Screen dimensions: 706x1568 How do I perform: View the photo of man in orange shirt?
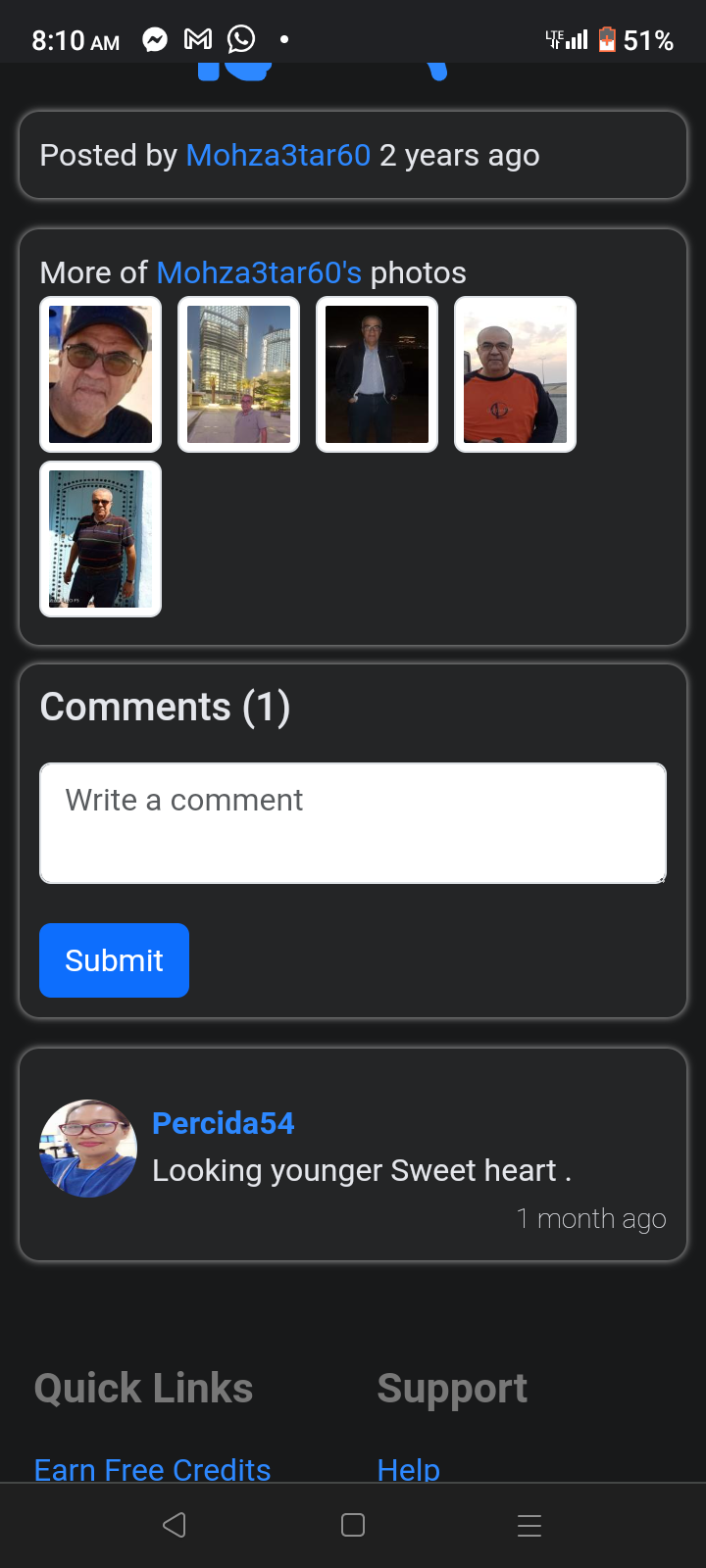coord(516,374)
